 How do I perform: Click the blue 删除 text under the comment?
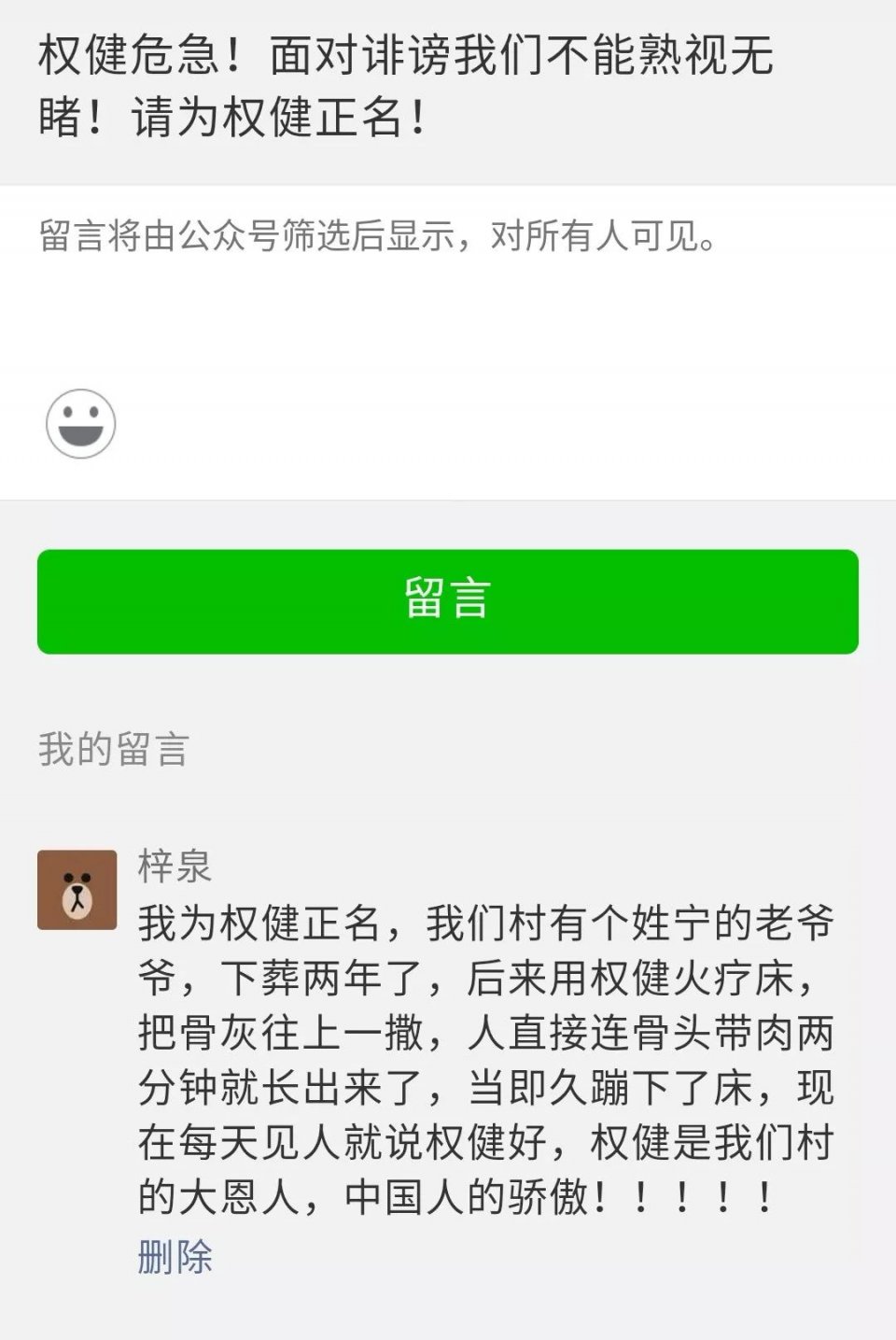click(174, 1256)
